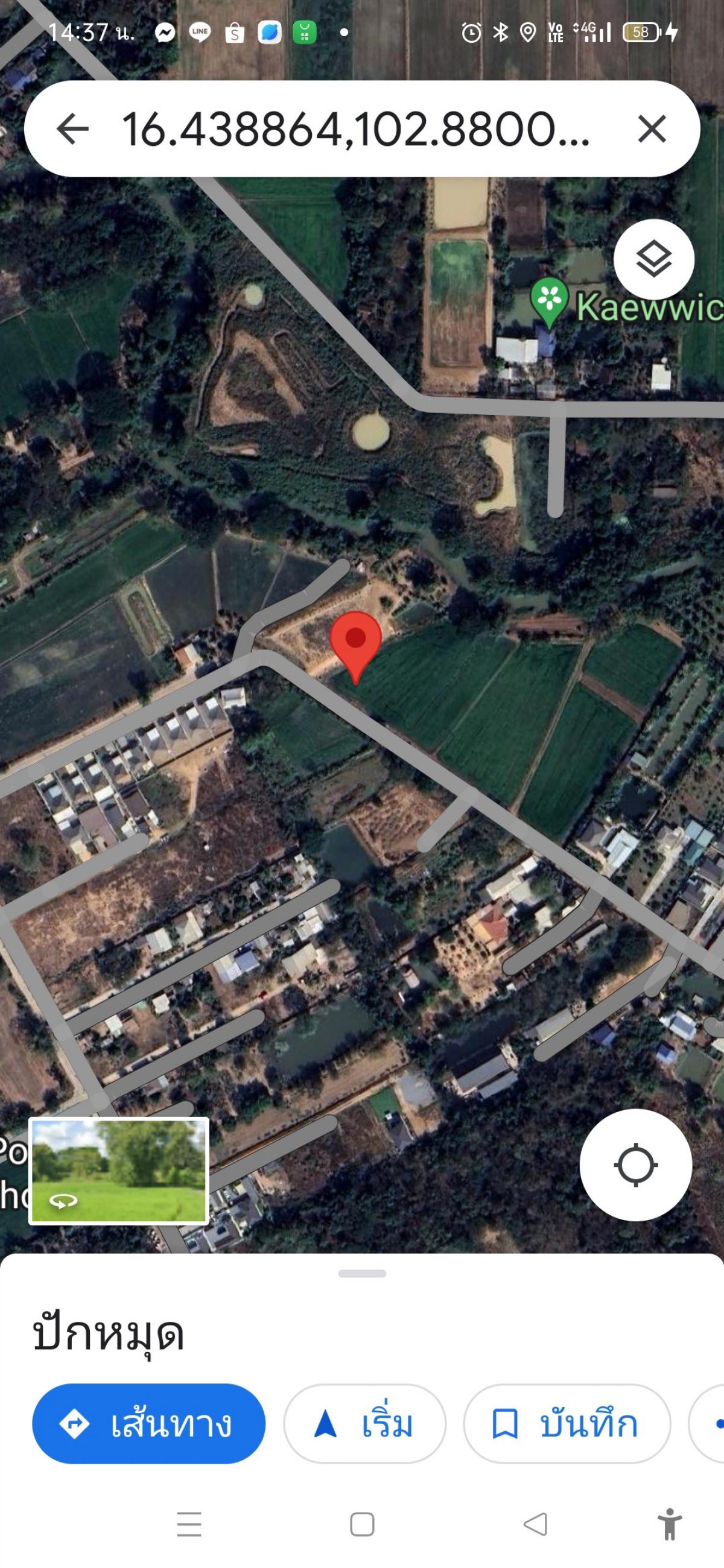Image resolution: width=724 pixels, height=1568 pixels.
Task: Go to home screen via navigation bar
Action: [363, 1524]
